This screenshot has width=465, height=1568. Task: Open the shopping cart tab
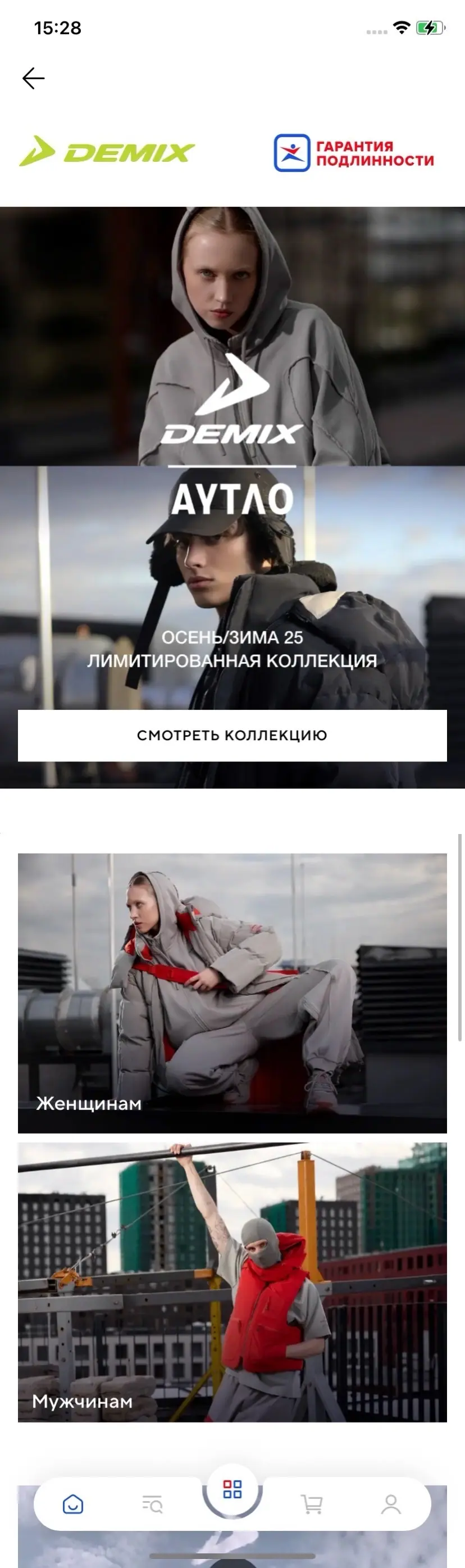(x=312, y=1504)
